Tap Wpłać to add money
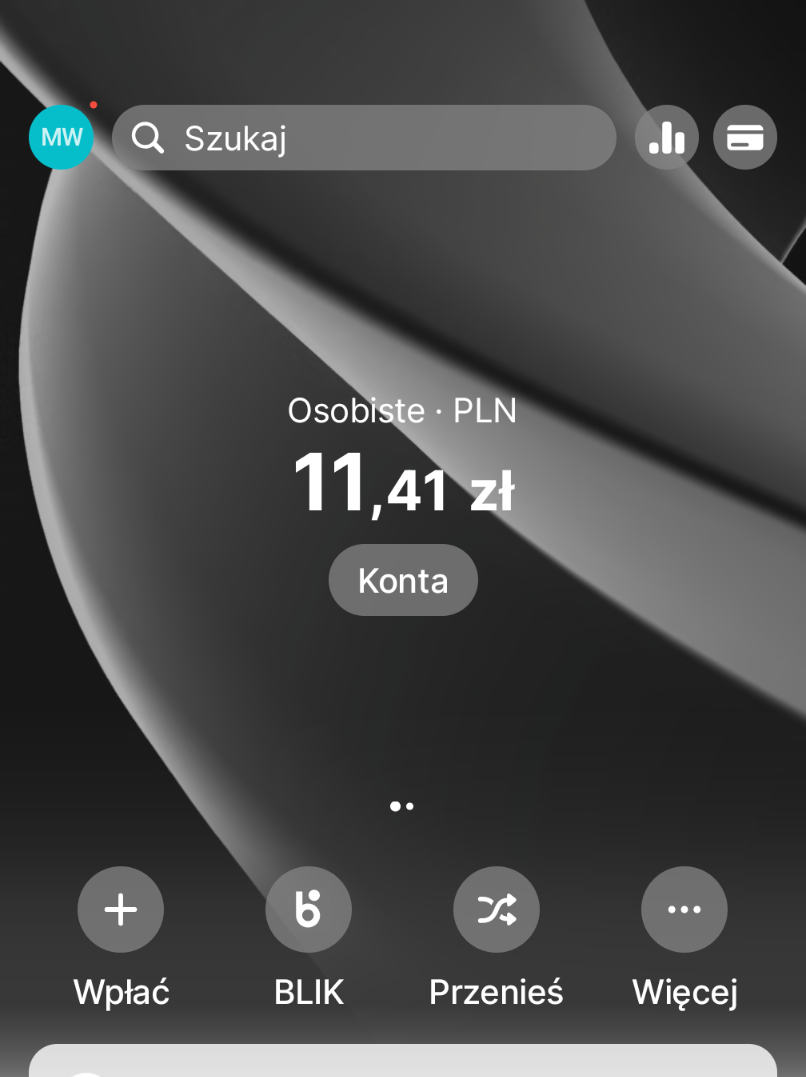Image resolution: width=806 pixels, height=1077 pixels. point(121,910)
